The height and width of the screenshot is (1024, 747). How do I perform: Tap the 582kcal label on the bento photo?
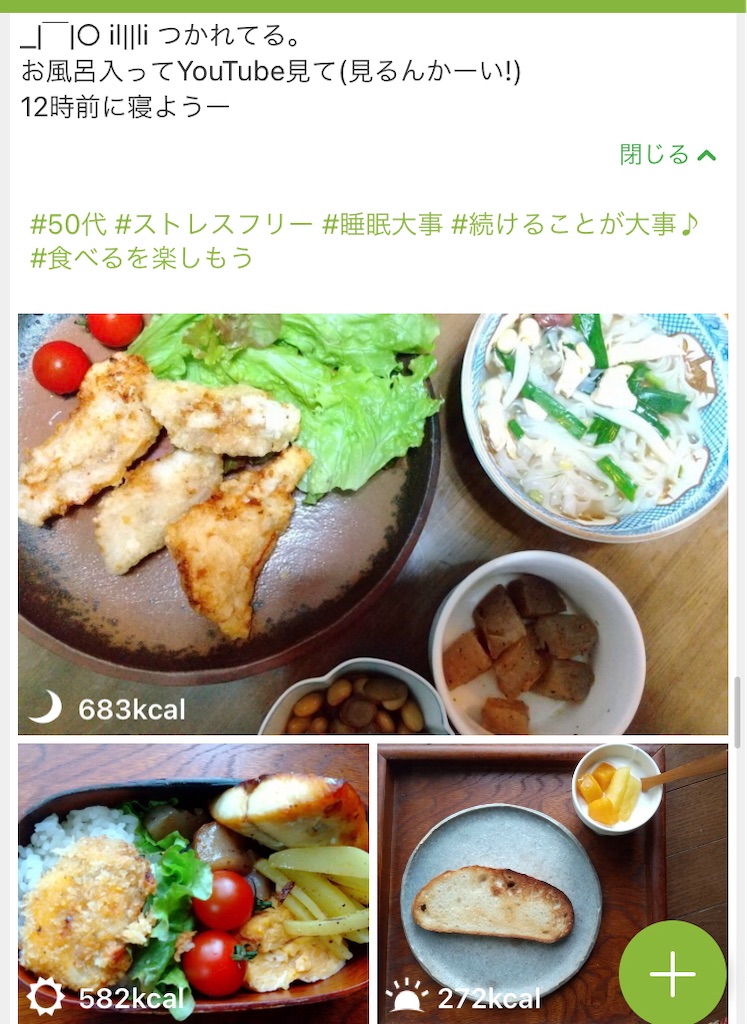(x=131, y=995)
